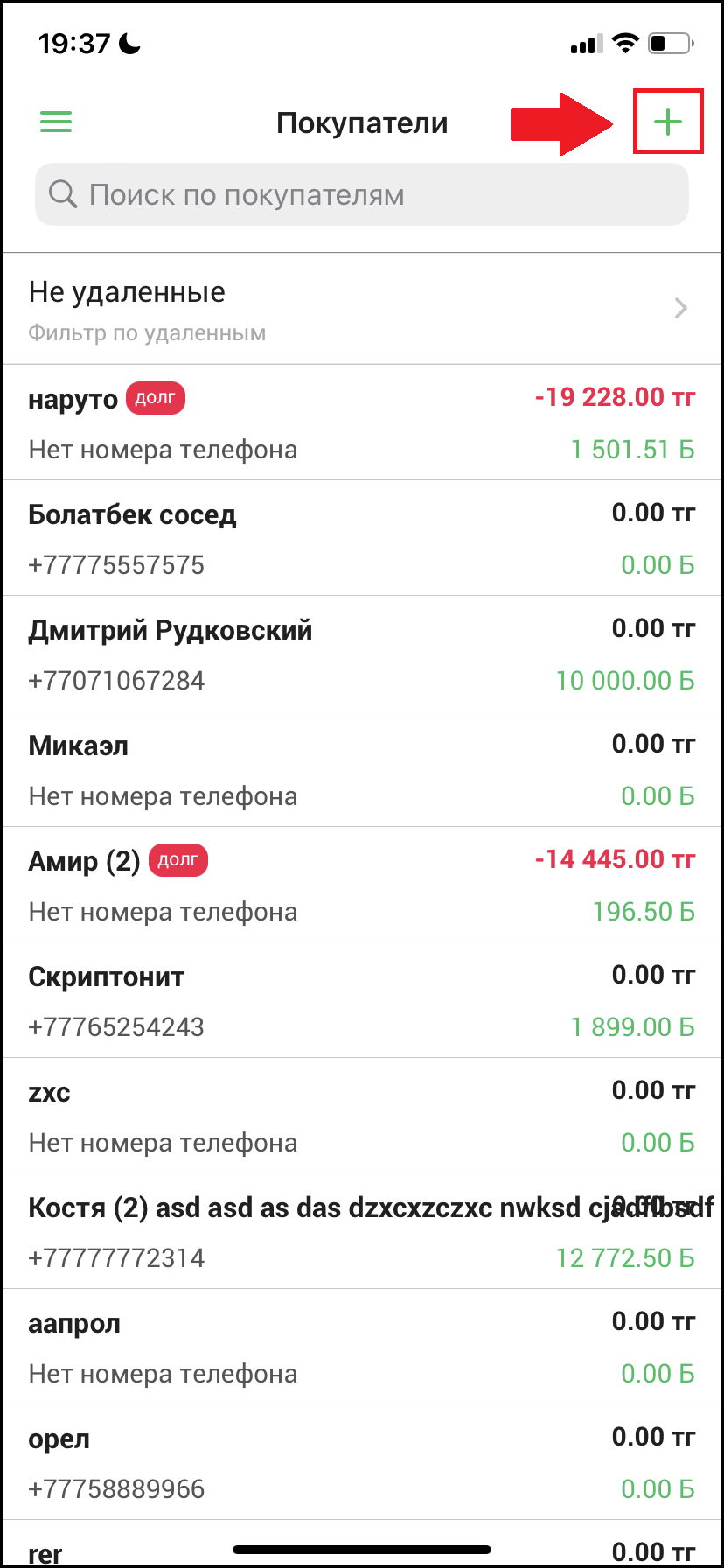Open Дмитрий Рудковский's customer record
This screenshot has width=724, height=1568.
(362, 654)
